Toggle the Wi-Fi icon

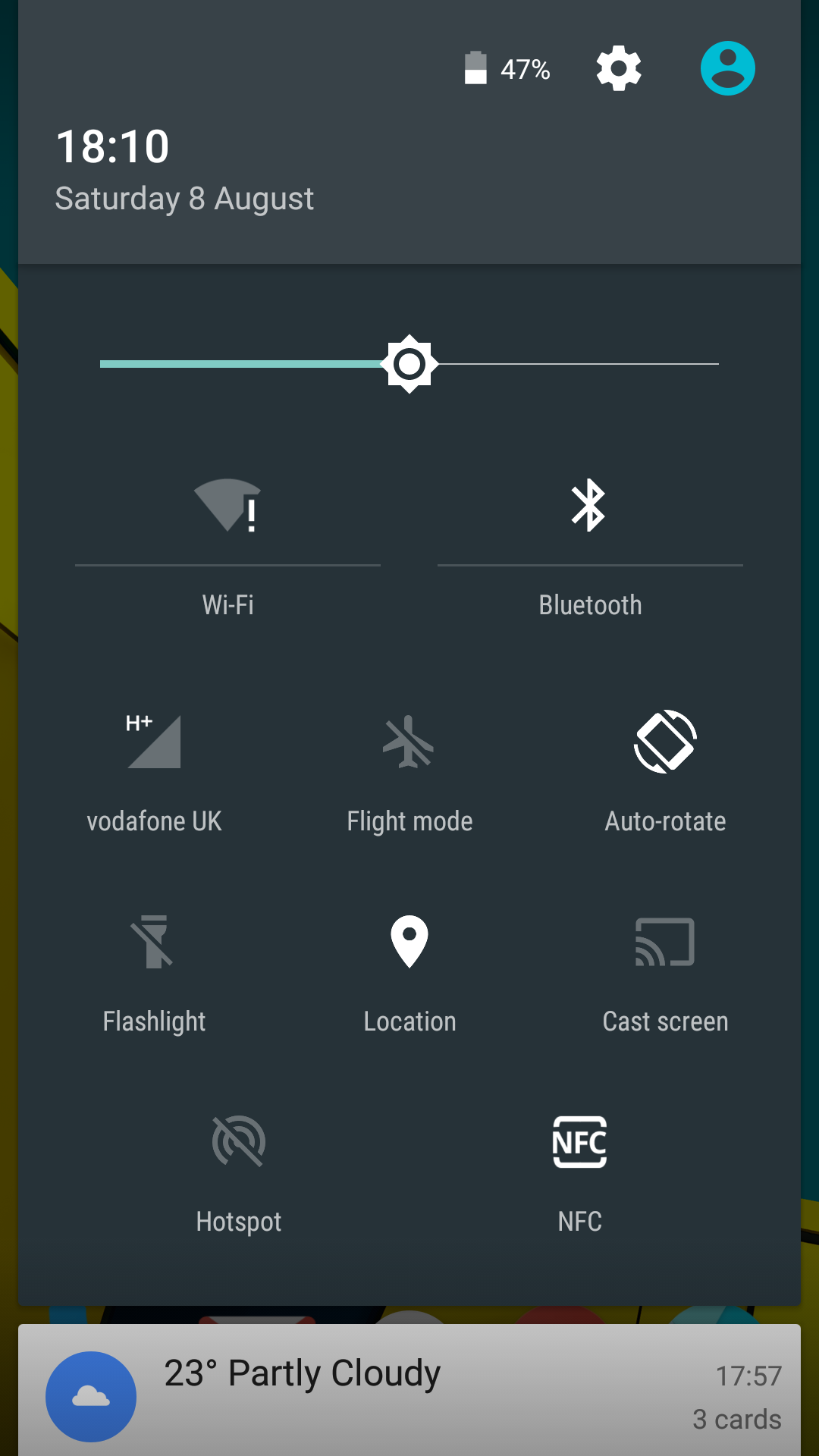click(227, 506)
